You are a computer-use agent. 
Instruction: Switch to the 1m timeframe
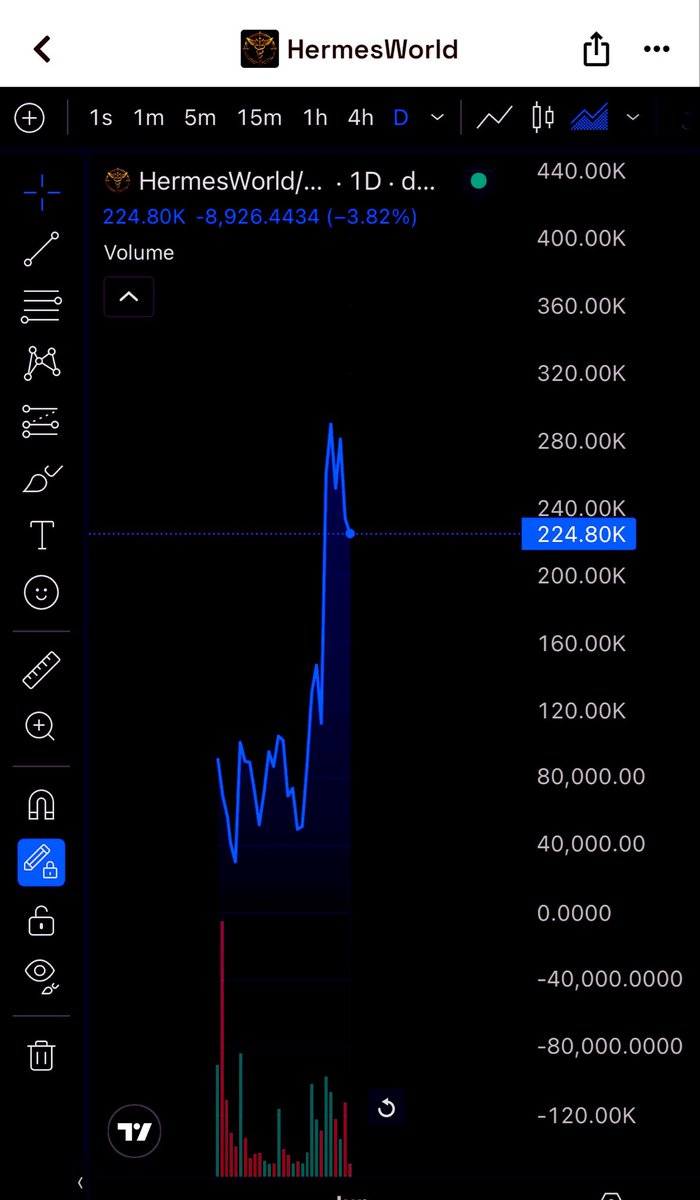coord(149,118)
